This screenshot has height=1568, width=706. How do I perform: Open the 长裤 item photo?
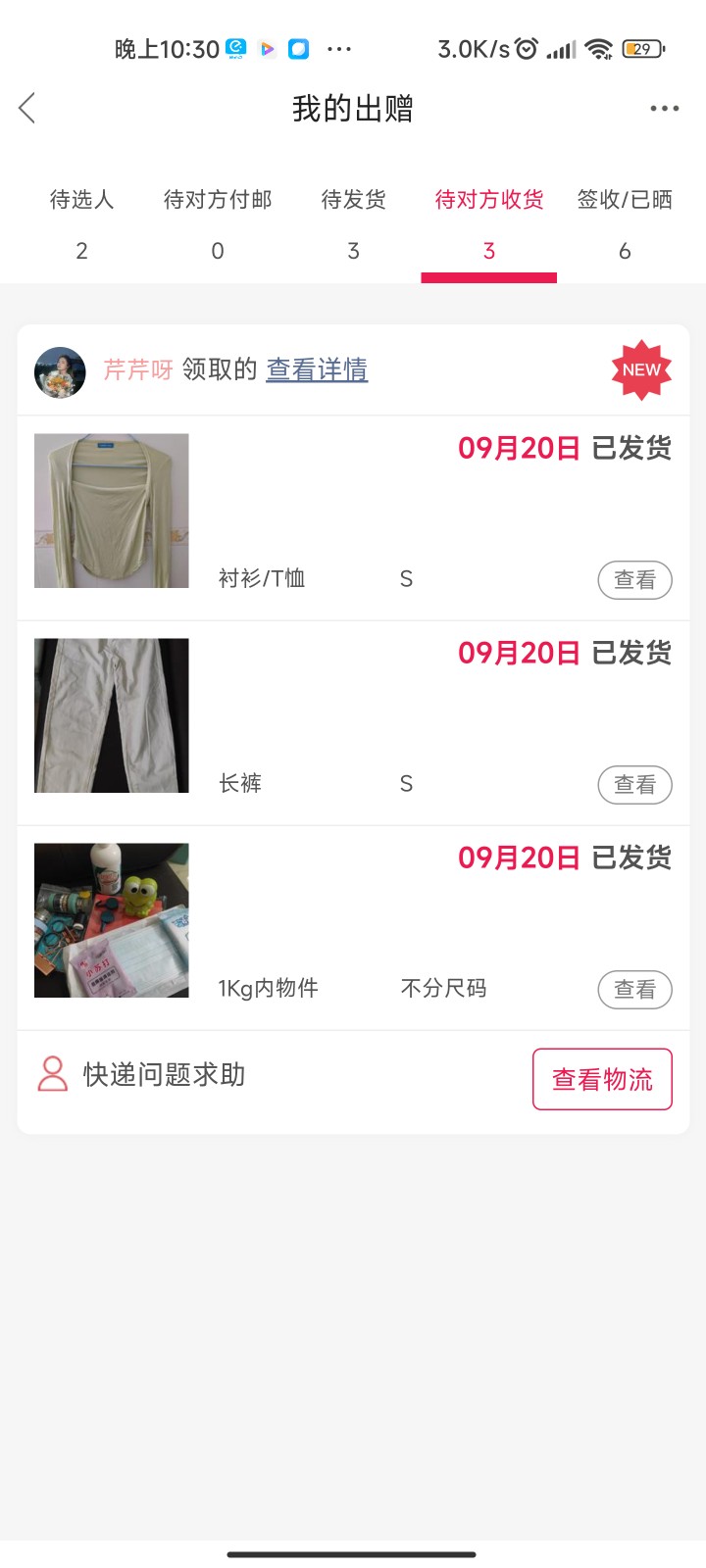112,715
